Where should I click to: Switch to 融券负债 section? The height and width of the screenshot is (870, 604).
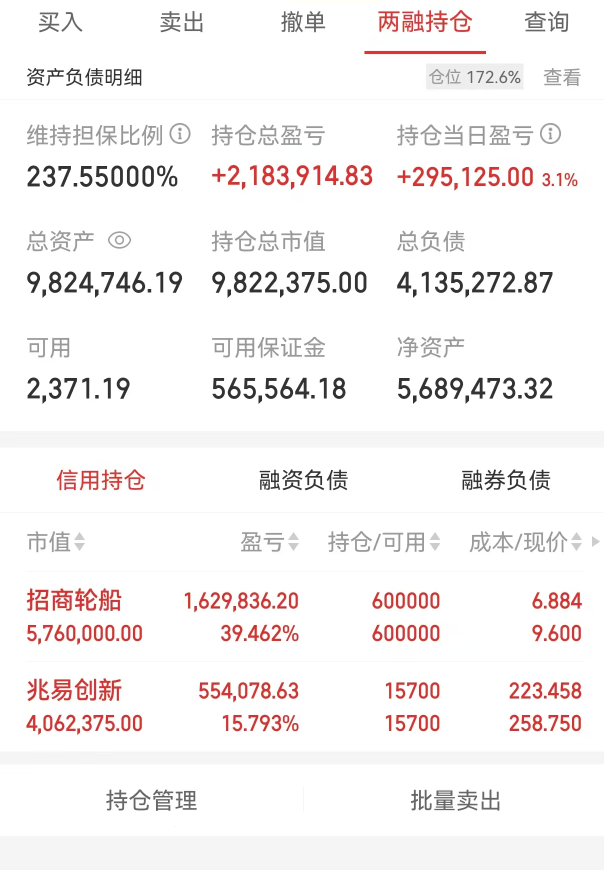click(x=505, y=480)
